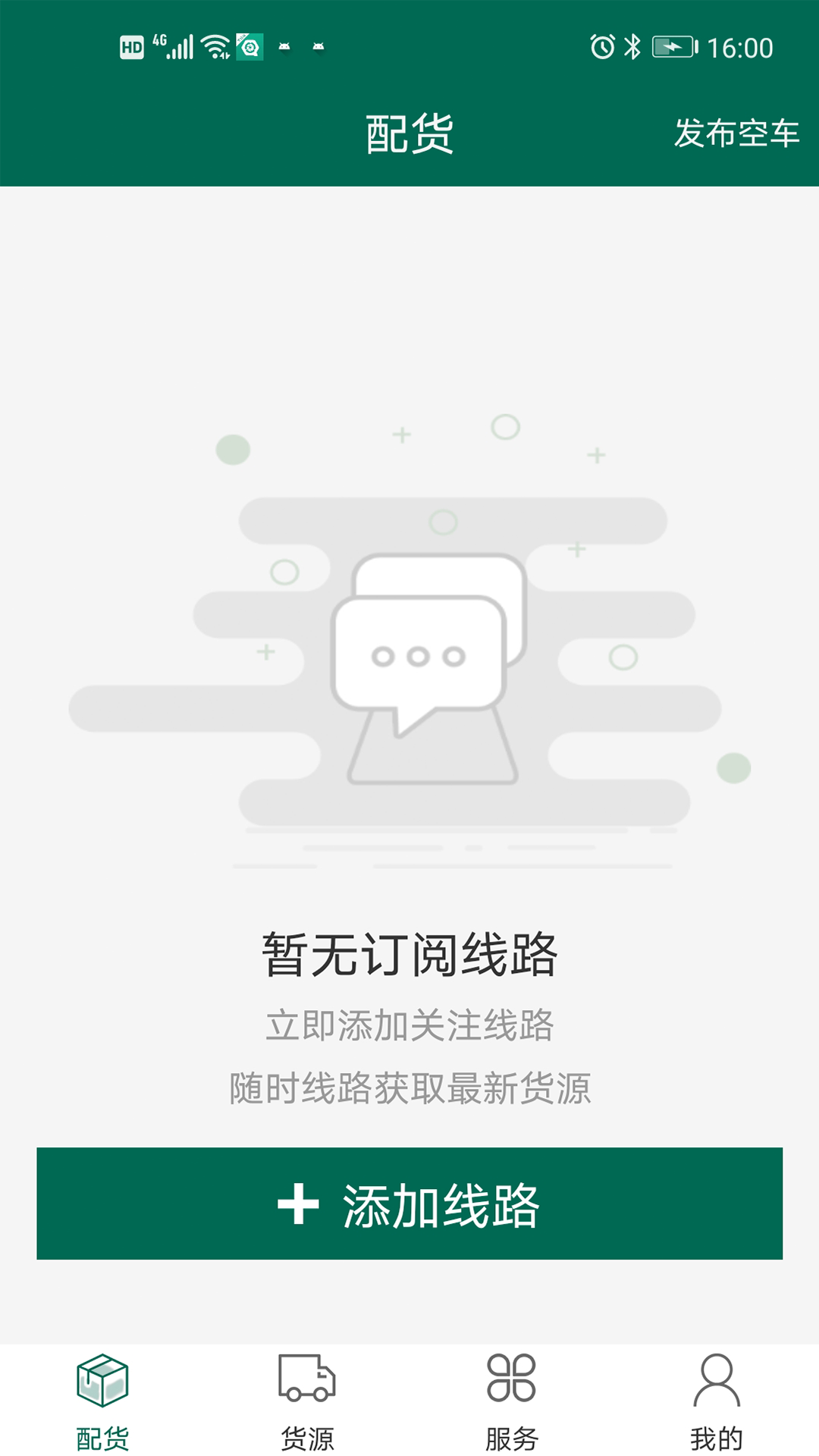Tap the 添加线路 button
Screen dimensions: 819x1456
[409, 1203]
